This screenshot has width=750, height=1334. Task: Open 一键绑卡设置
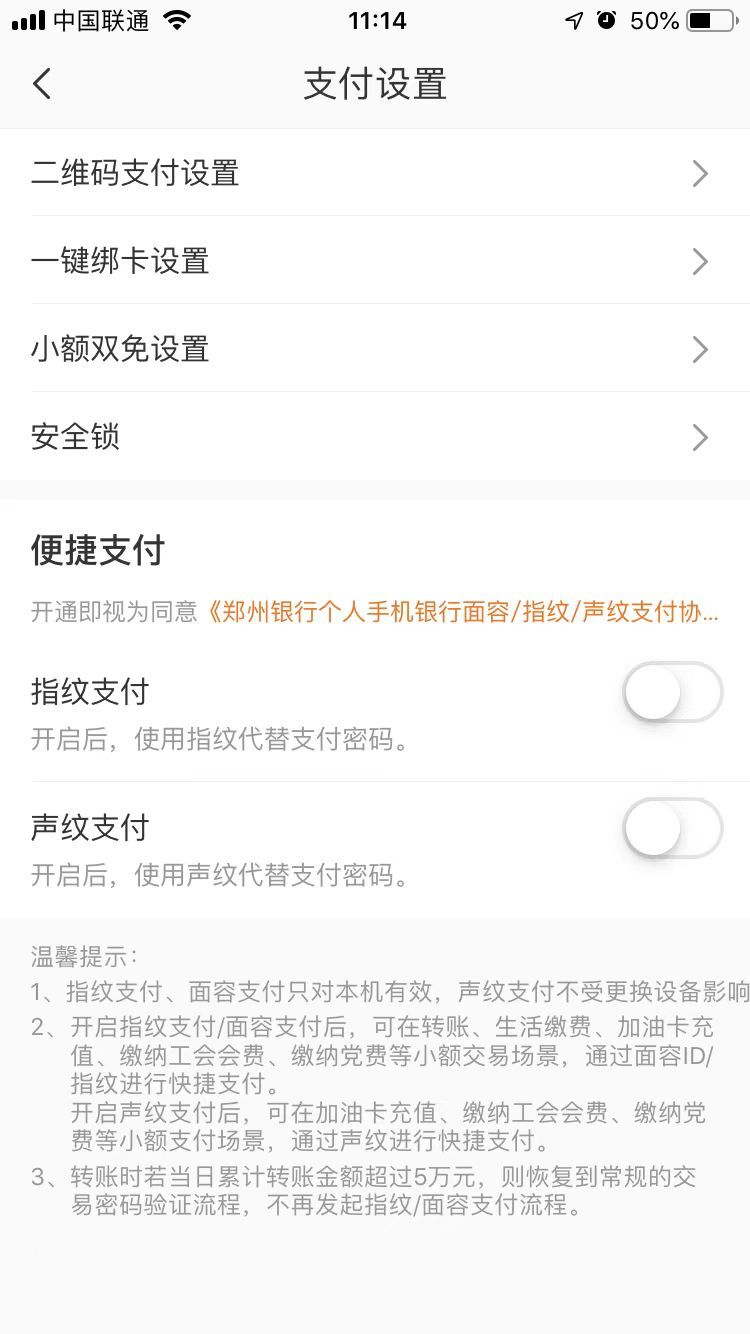click(x=375, y=261)
